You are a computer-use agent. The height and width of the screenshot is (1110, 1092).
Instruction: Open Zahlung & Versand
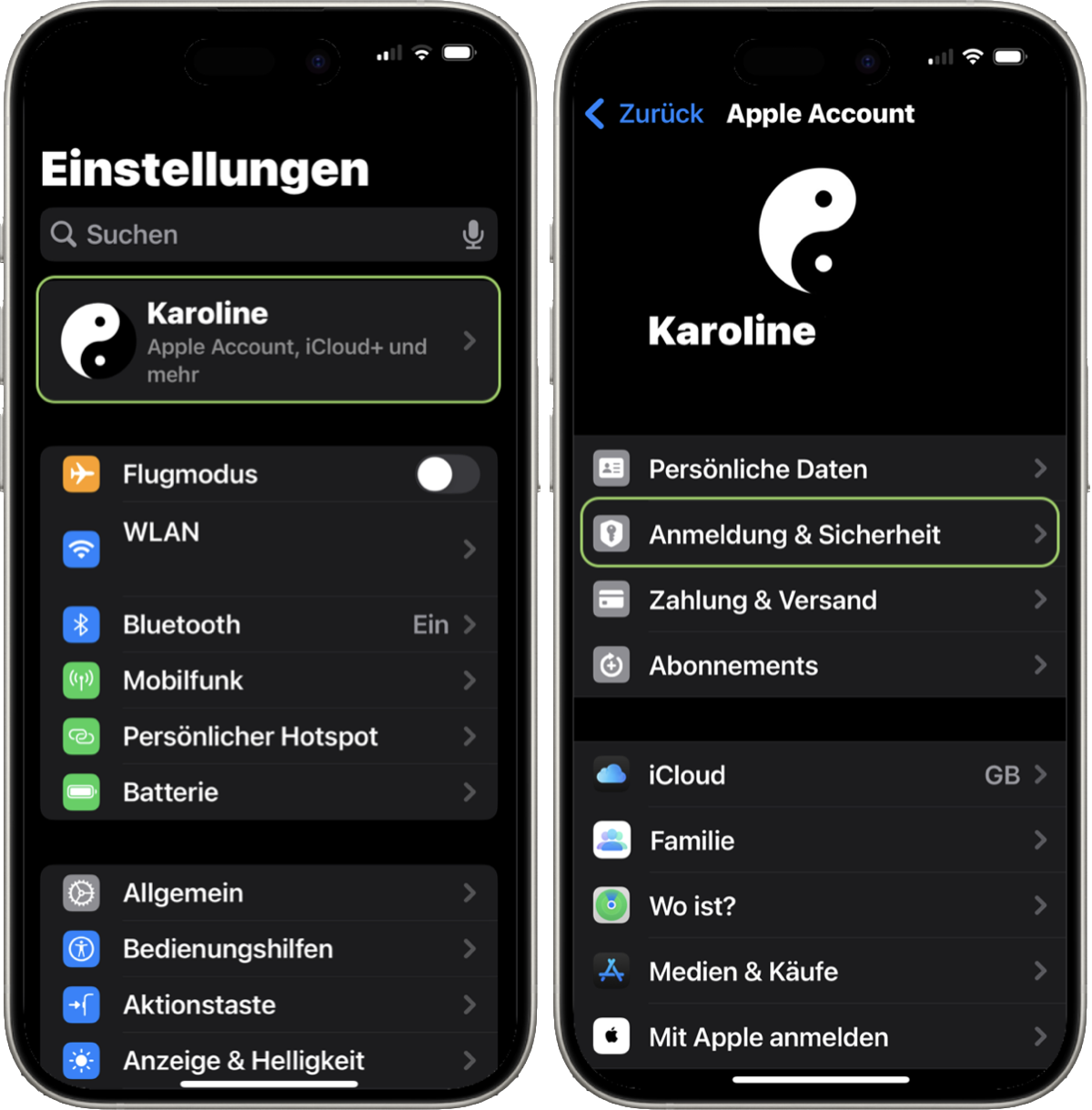(820, 600)
